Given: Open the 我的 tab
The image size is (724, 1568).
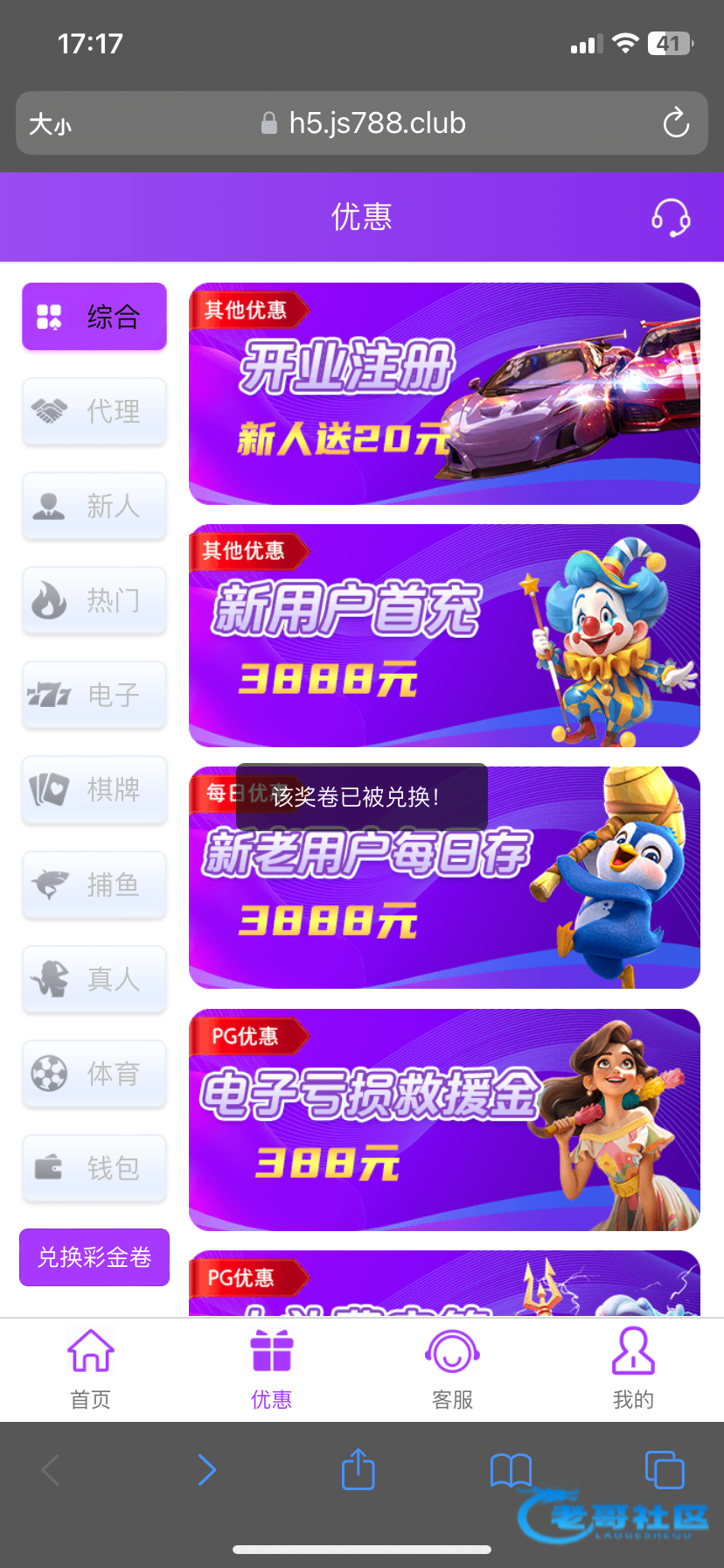Looking at the screenshot, I should (633, 1368).
